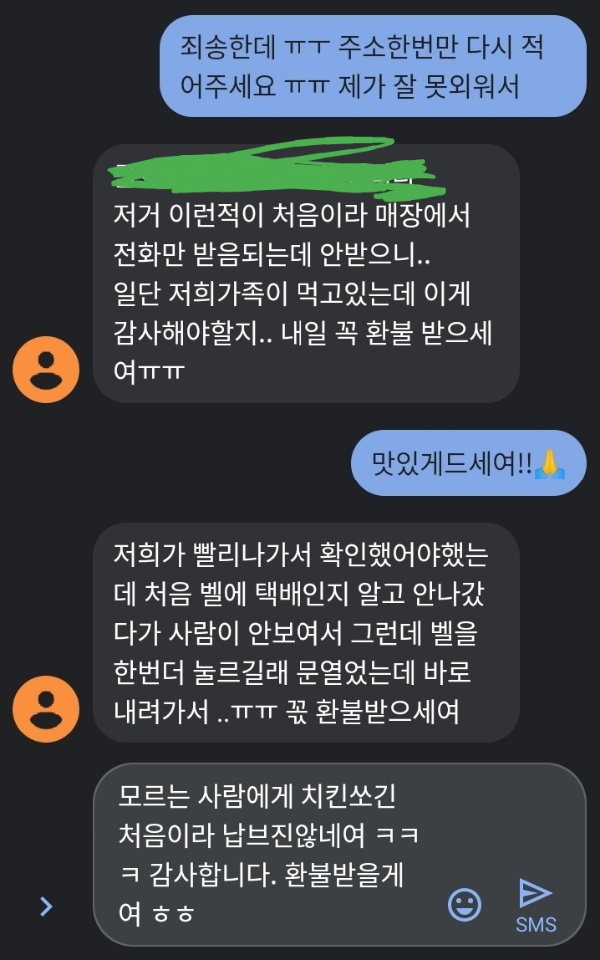600x960 pixels.
Task: Open the emoji picker
Action: coord(464,904)
